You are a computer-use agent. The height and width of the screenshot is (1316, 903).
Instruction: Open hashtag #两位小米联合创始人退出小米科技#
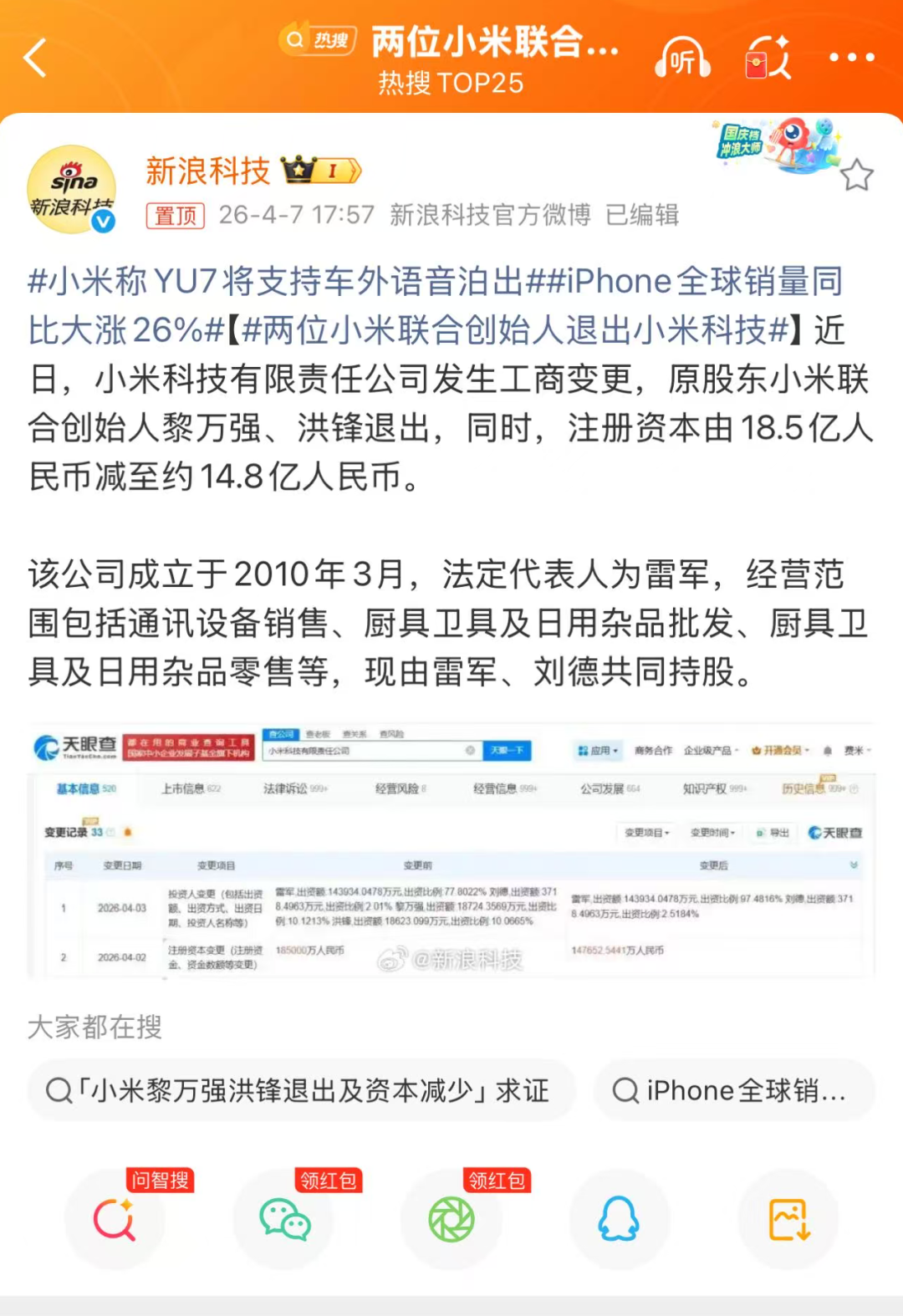pyautogui.click(x=514, y=330)
